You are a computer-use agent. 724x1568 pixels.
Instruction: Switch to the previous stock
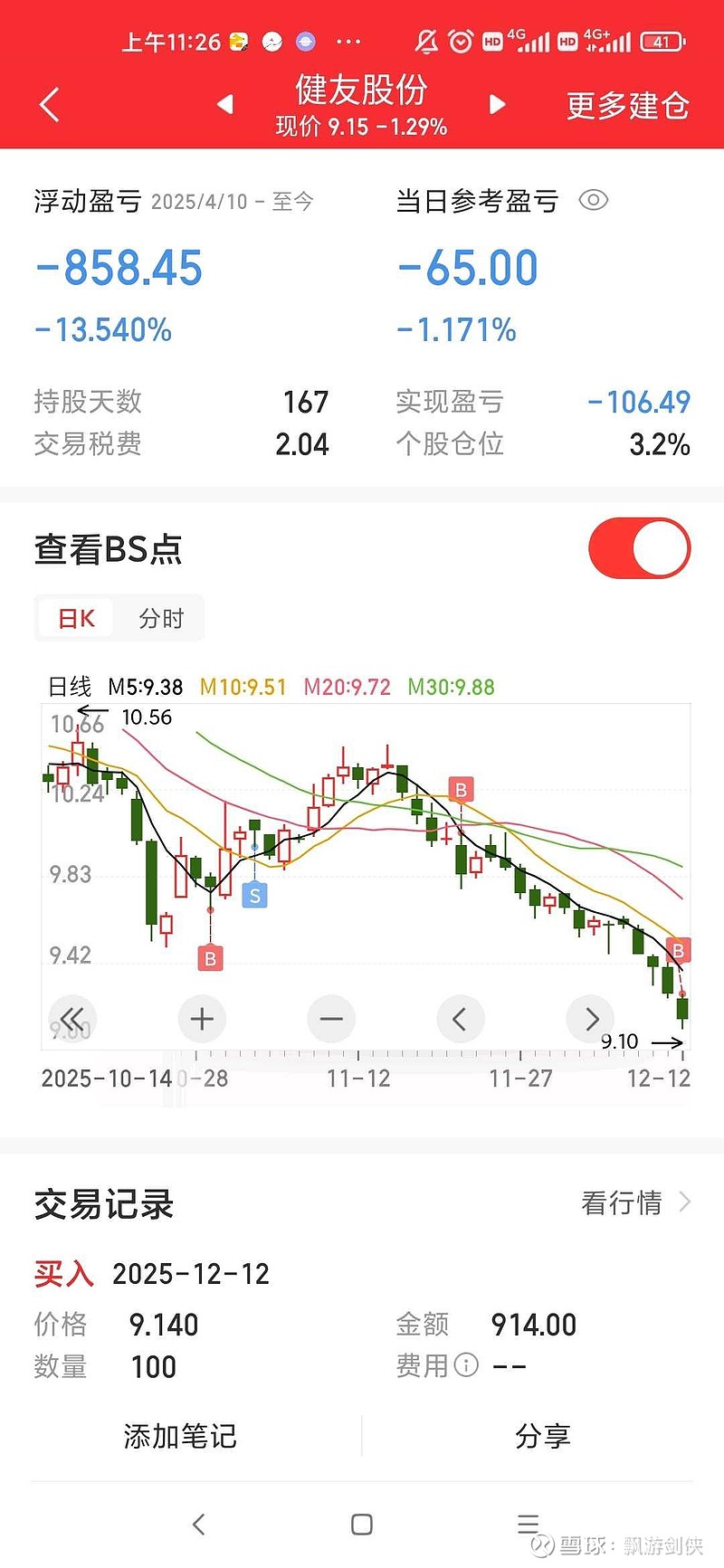(x=225, y=105)
